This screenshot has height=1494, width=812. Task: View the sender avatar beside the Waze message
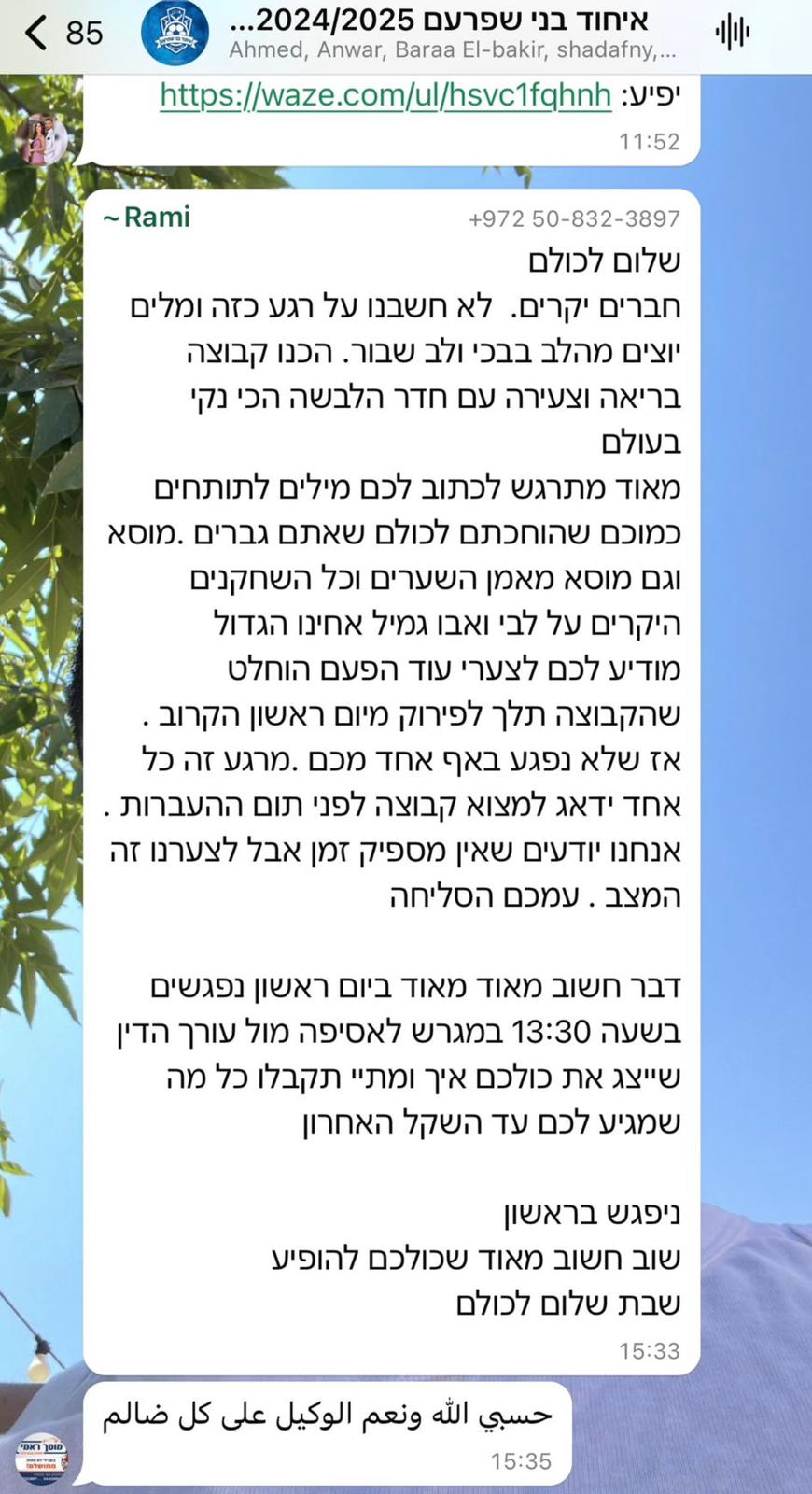pos(41,138)
